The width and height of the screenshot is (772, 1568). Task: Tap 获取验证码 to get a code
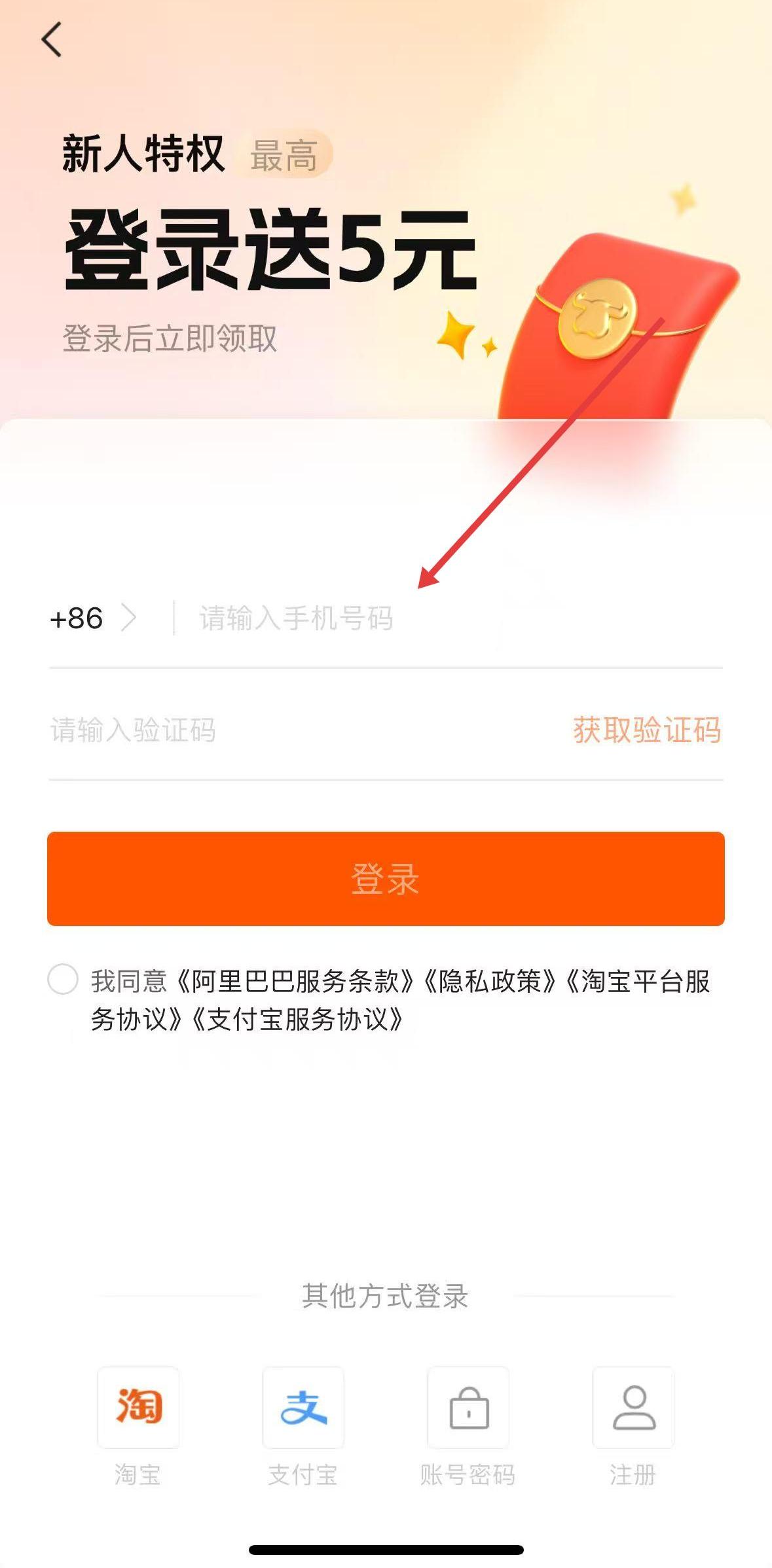coord(647,730)
